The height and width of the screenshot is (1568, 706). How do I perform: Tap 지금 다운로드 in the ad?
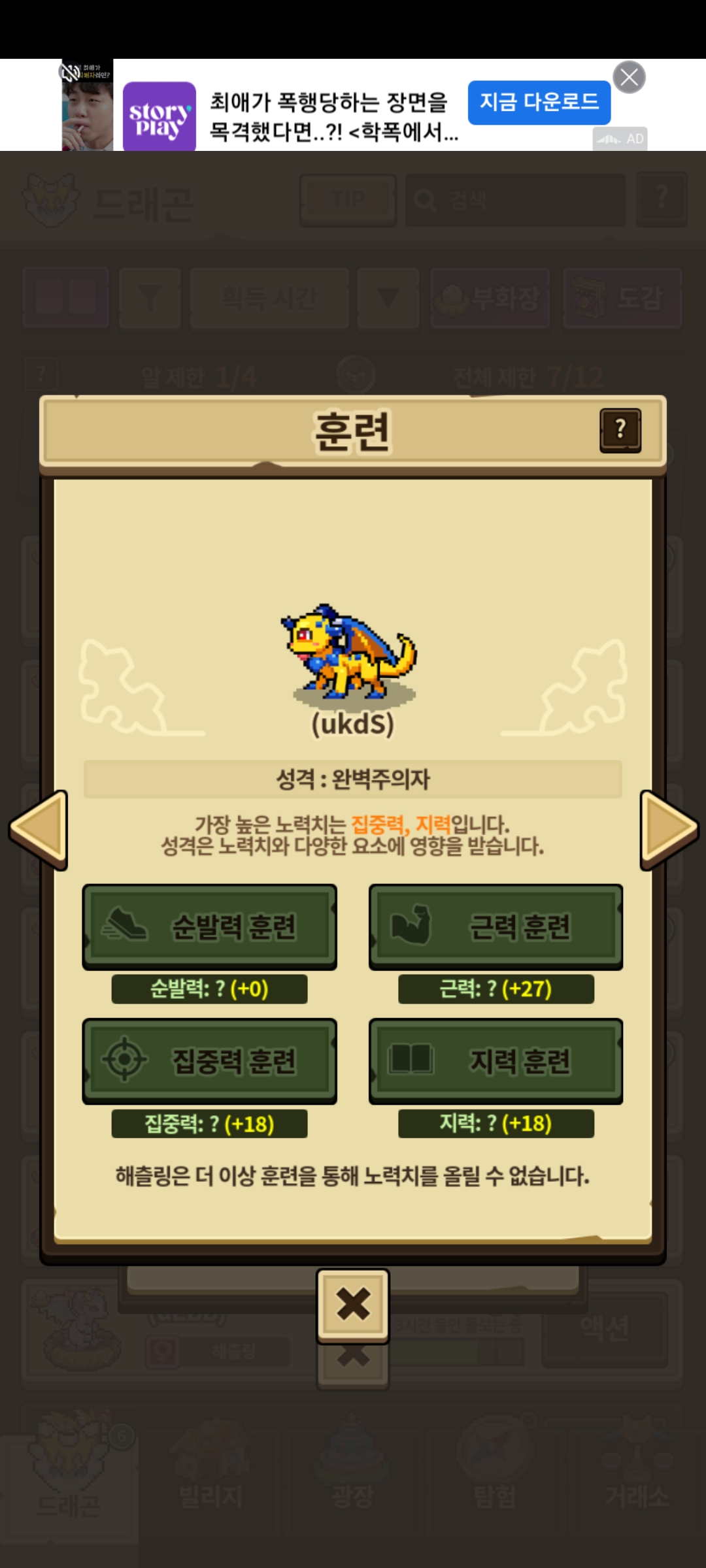pos(539,102)
